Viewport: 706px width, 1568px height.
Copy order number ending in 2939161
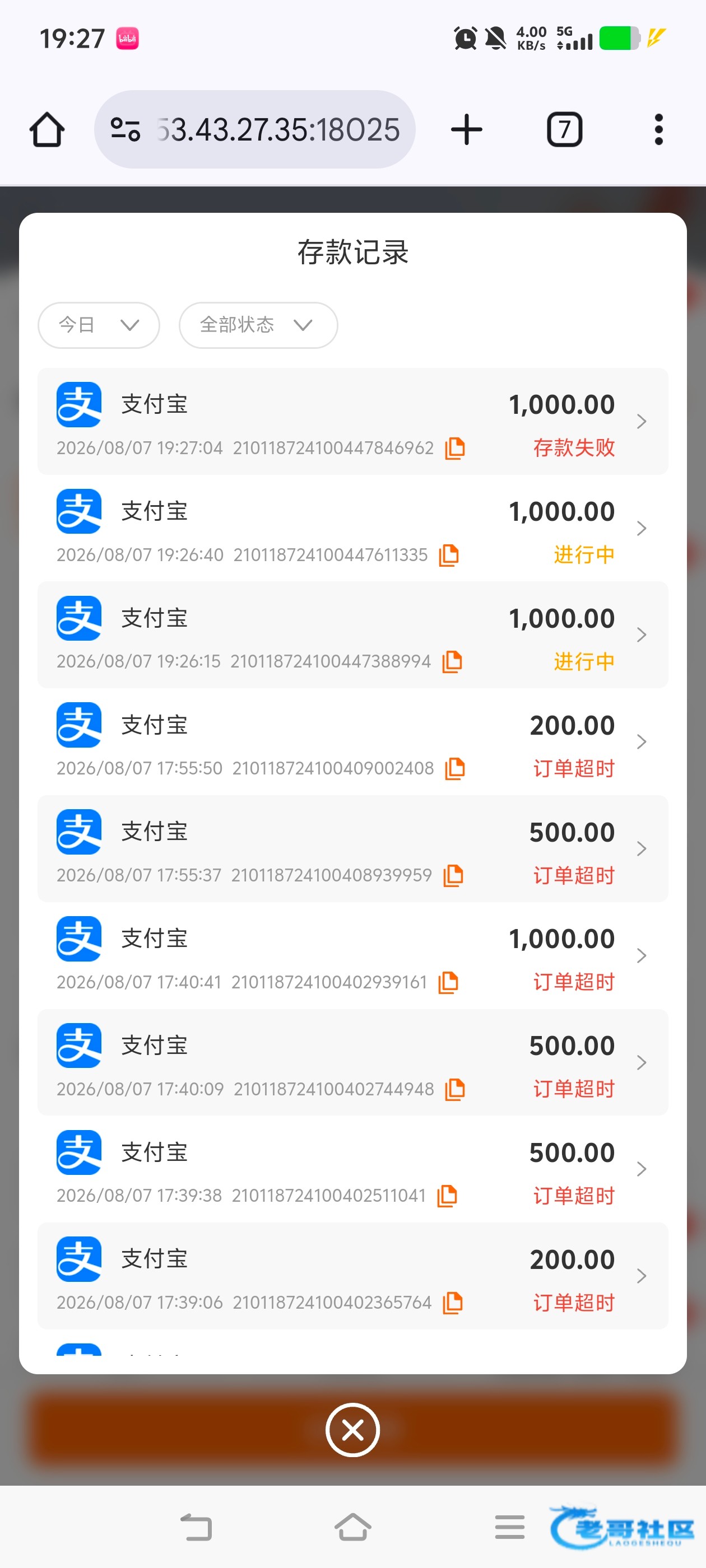(448, 982)
